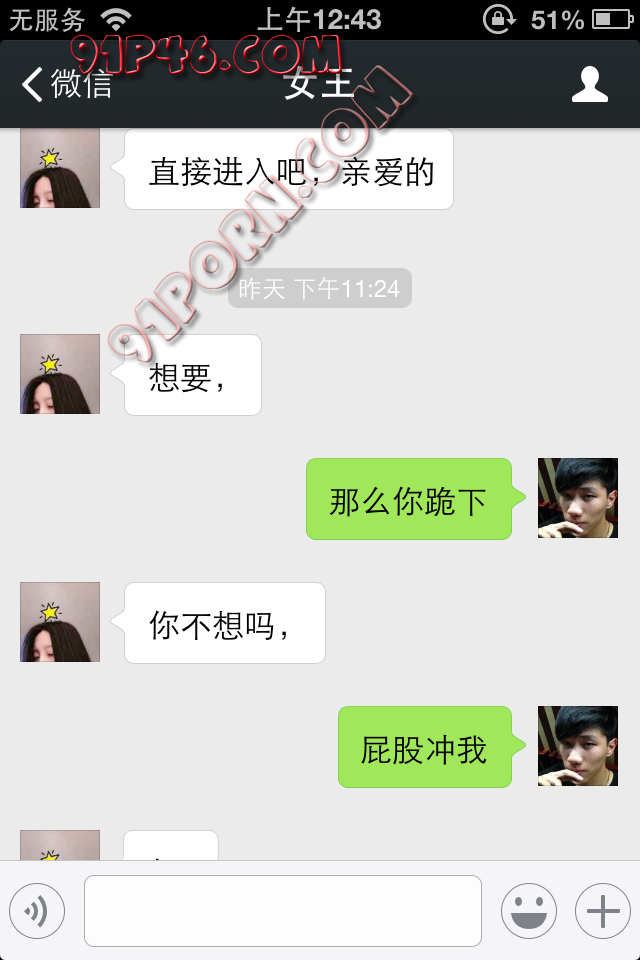The image size is (640, 960).
Task: Go back to the 微信 chat list
Action: point(66,84)
